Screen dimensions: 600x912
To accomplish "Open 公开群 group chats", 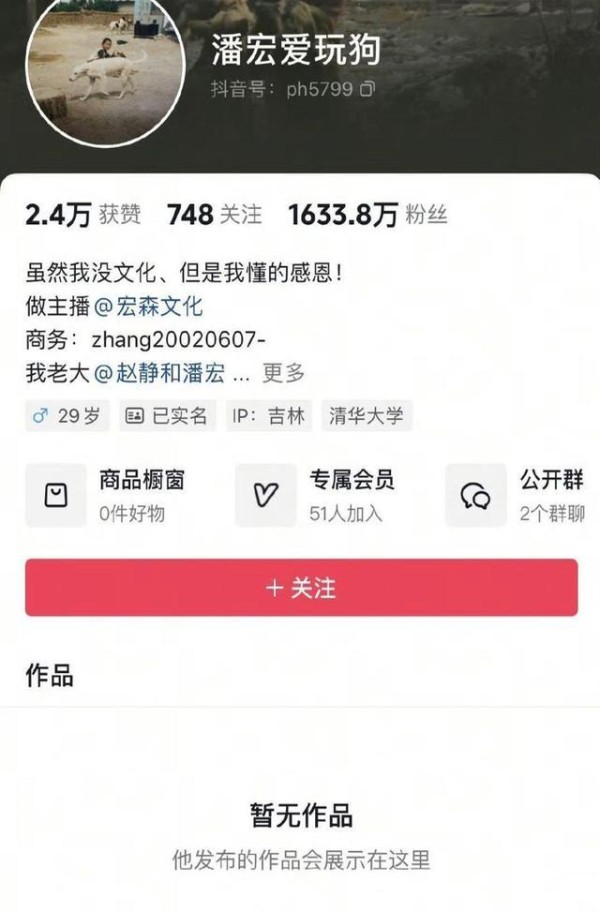I will click(520, 495).
